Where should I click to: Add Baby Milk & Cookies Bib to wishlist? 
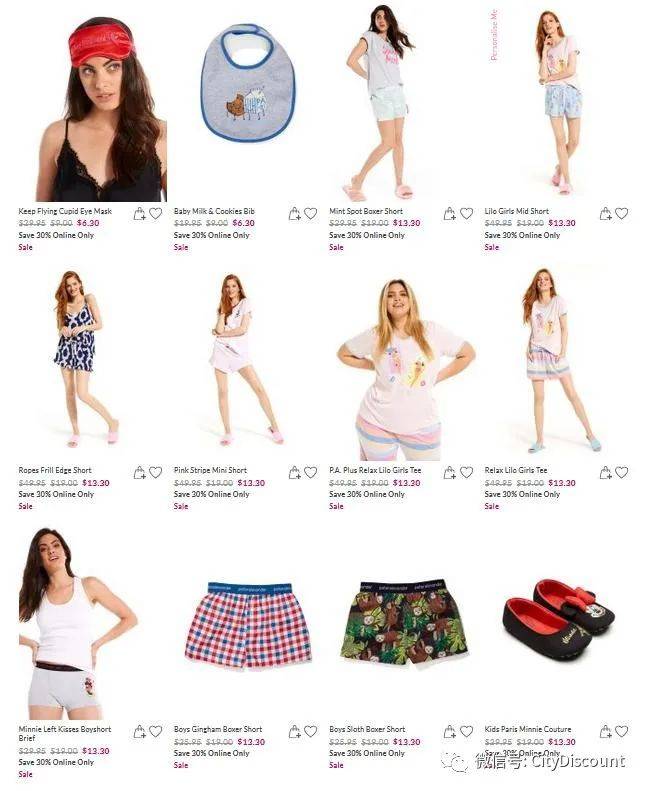coord(310,213)
